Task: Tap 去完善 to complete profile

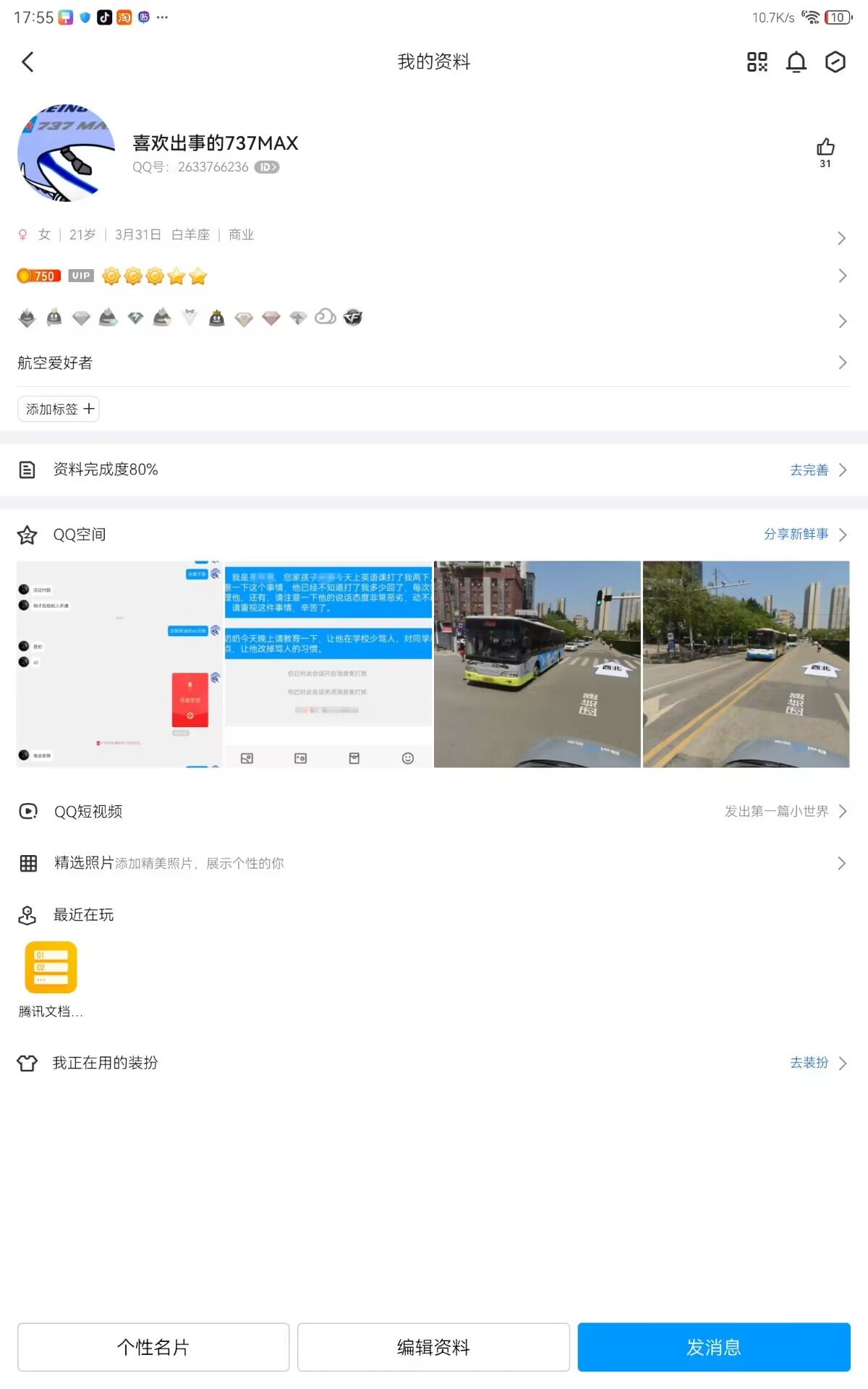Action: (x=818, y=470)
